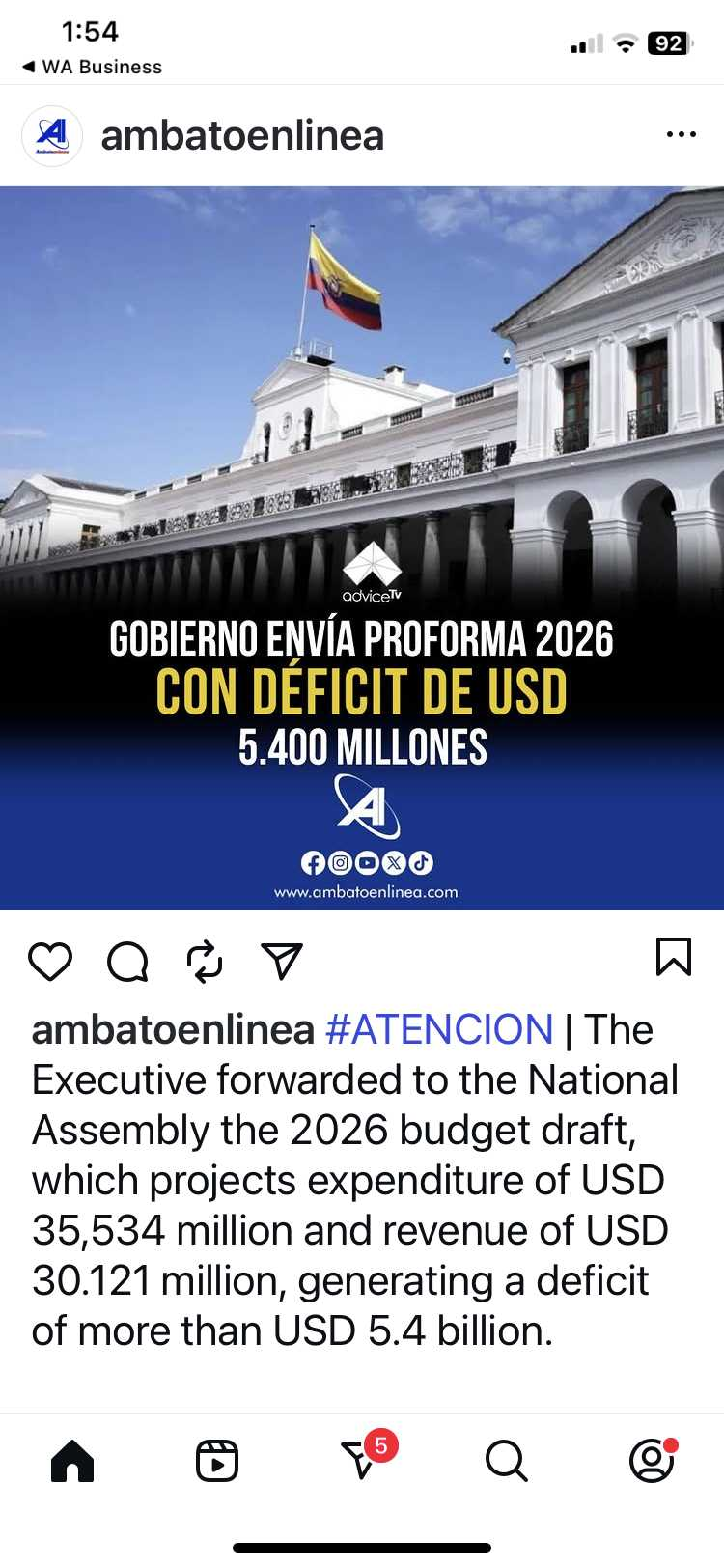Comment on the 2026 budget post
Screen dimensions: 724x1568
(127, 962)
